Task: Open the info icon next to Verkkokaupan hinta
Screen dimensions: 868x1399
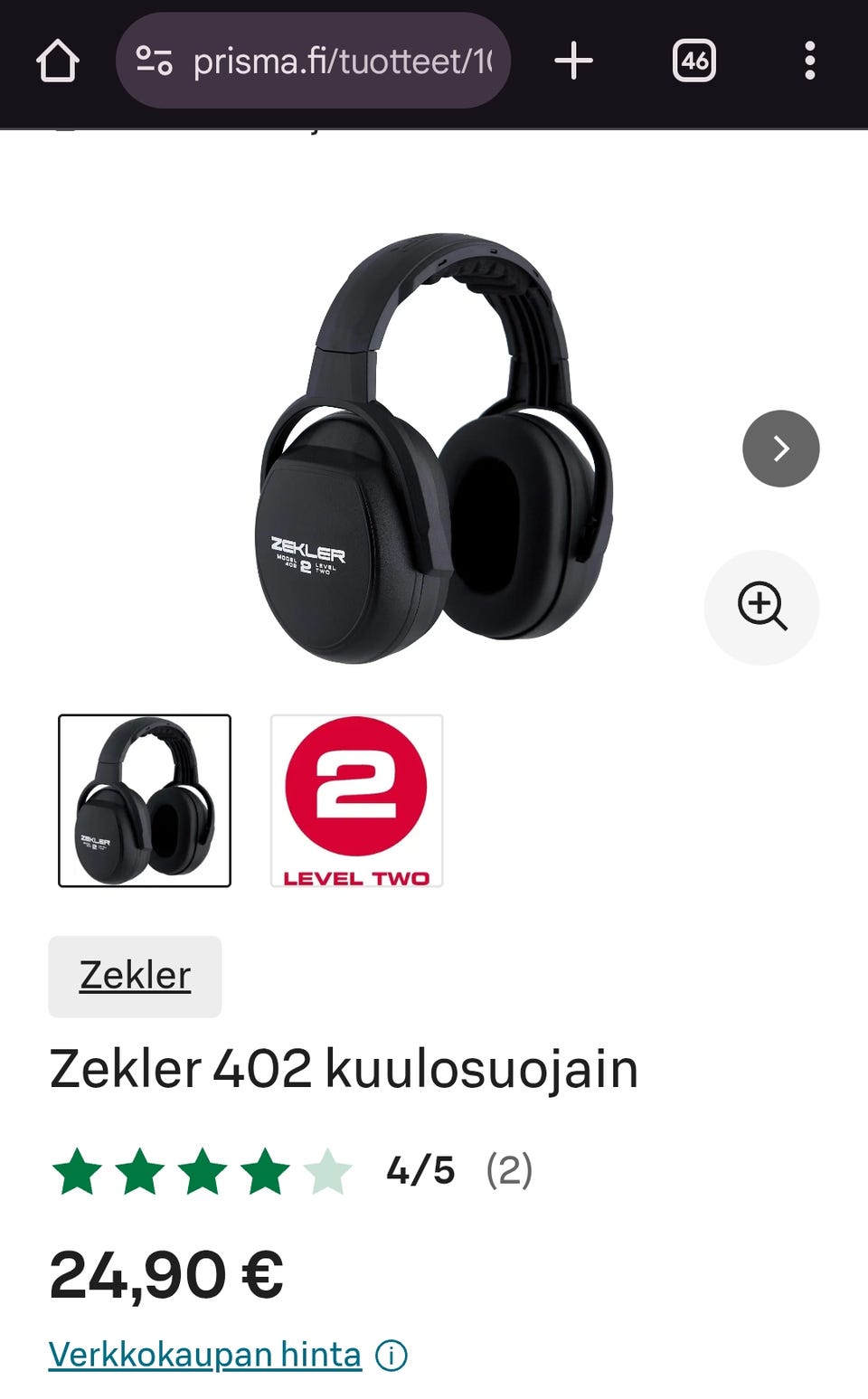Action: pos(391,1355)
